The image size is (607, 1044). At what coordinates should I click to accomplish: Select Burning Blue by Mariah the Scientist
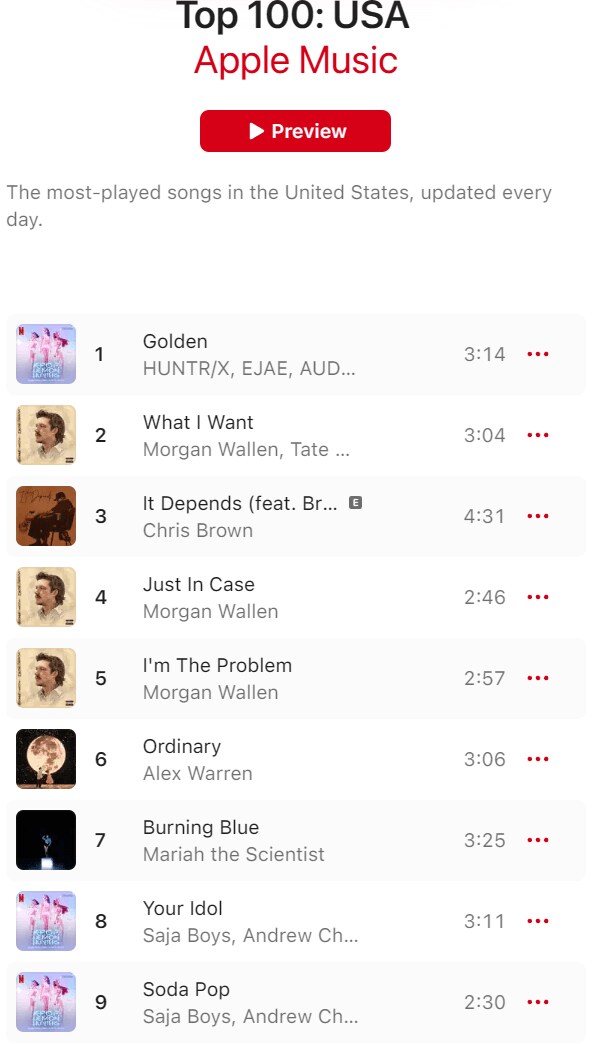[x=201, y=828]
